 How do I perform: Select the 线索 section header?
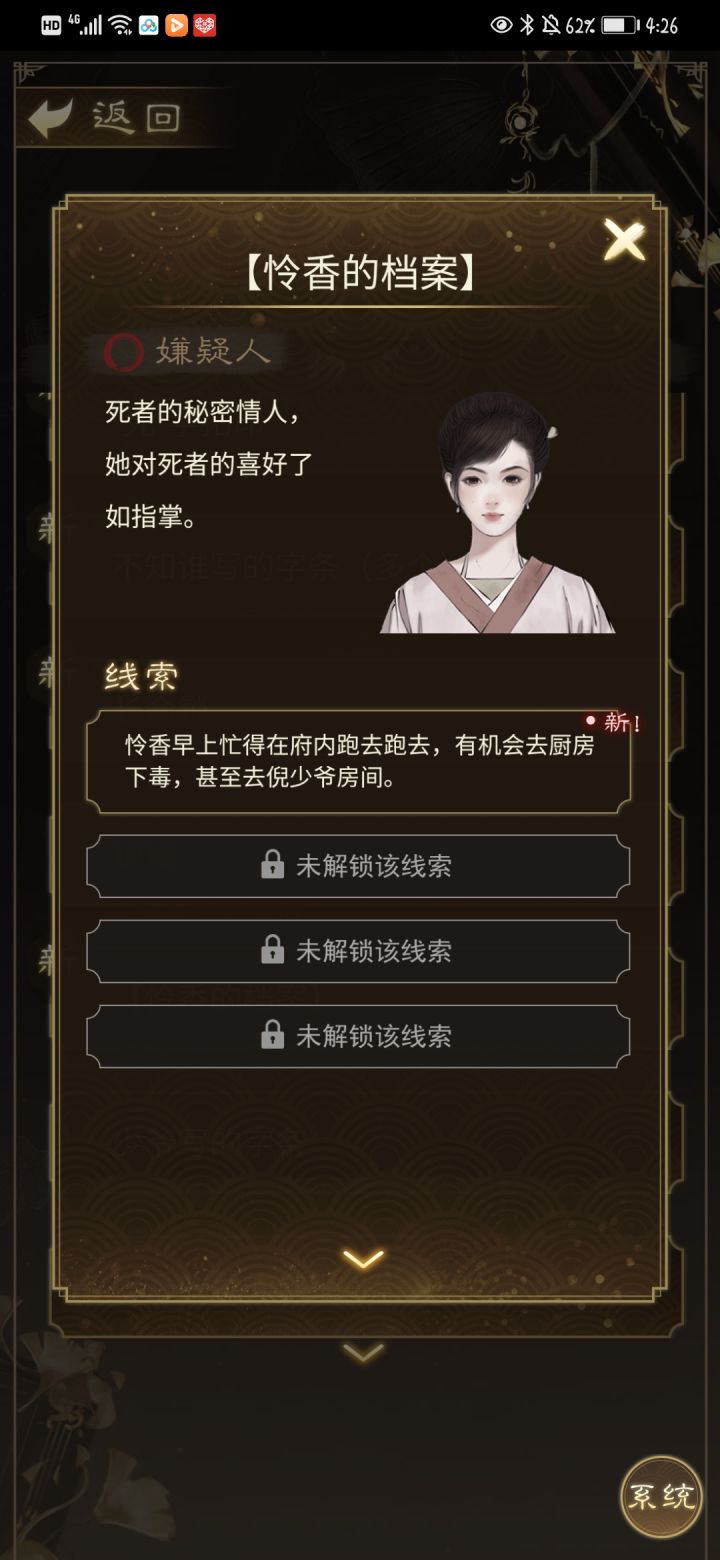pos(140,677)
